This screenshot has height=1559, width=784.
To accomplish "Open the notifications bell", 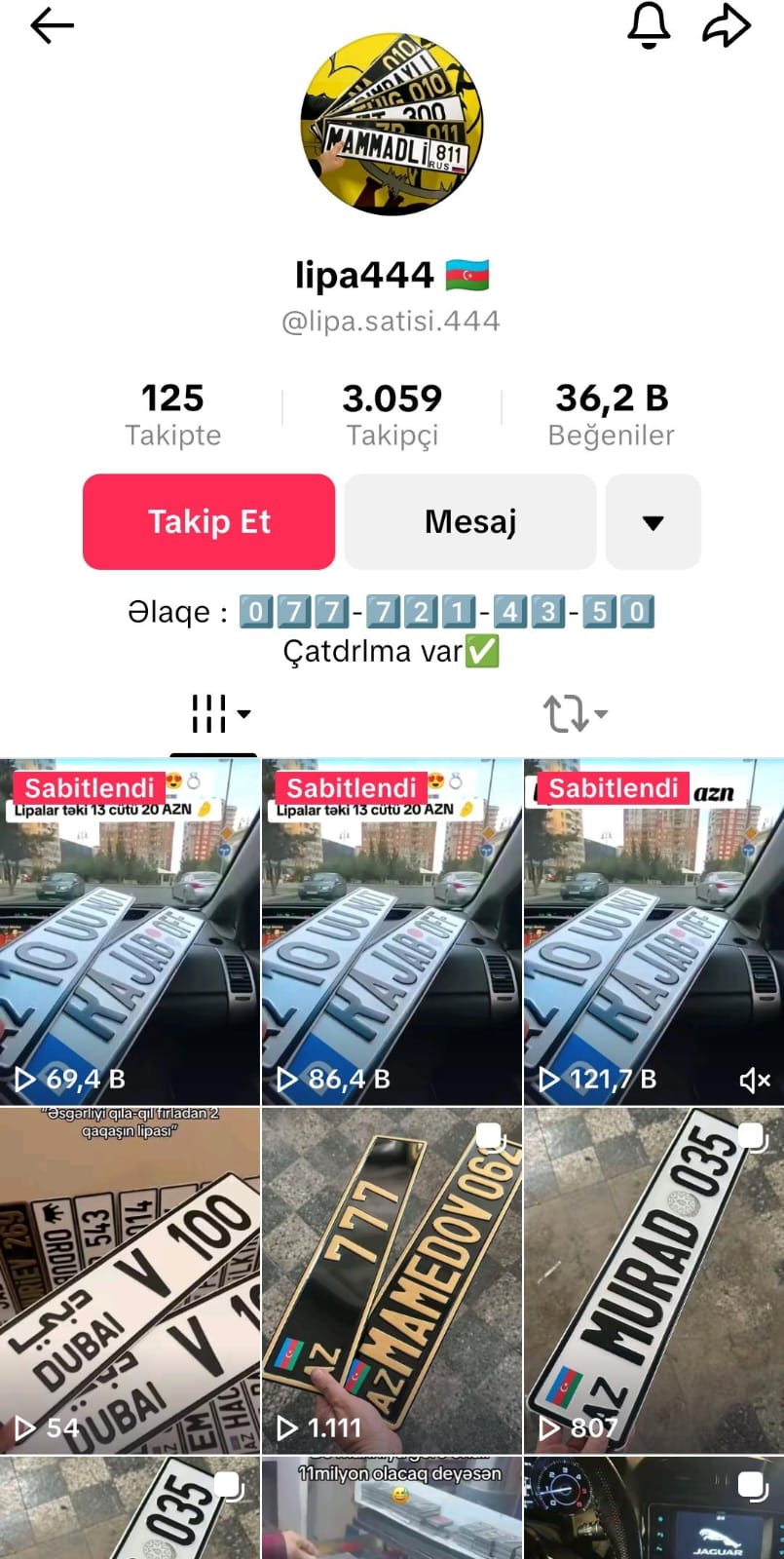I will (649, 26).
